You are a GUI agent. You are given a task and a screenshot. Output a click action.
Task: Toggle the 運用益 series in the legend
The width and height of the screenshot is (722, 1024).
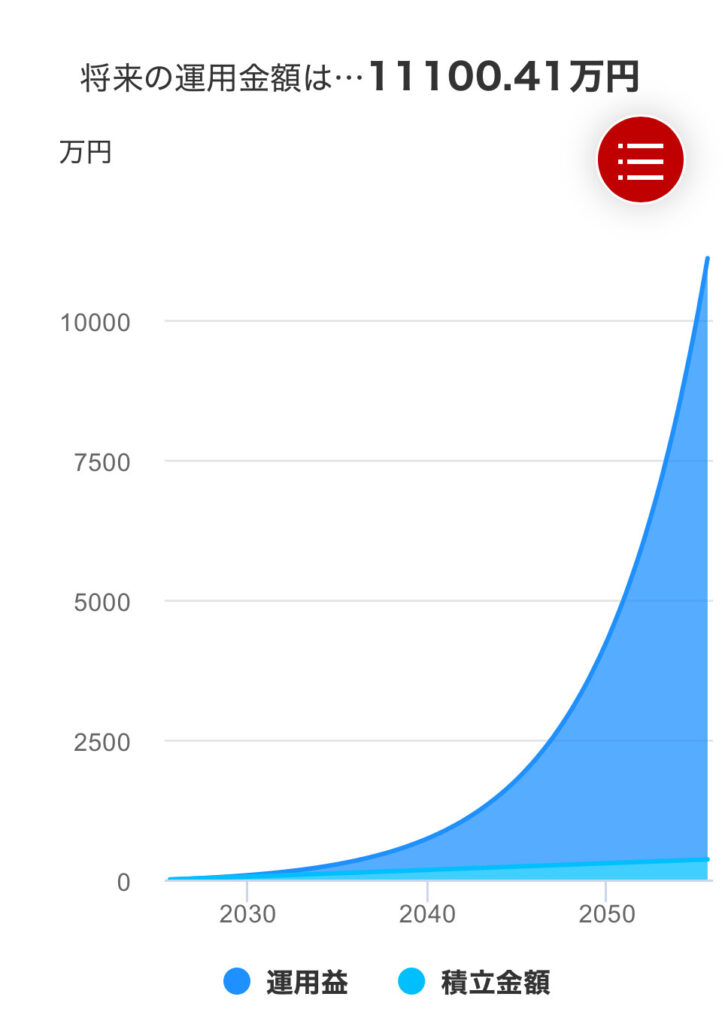point(287,982)
